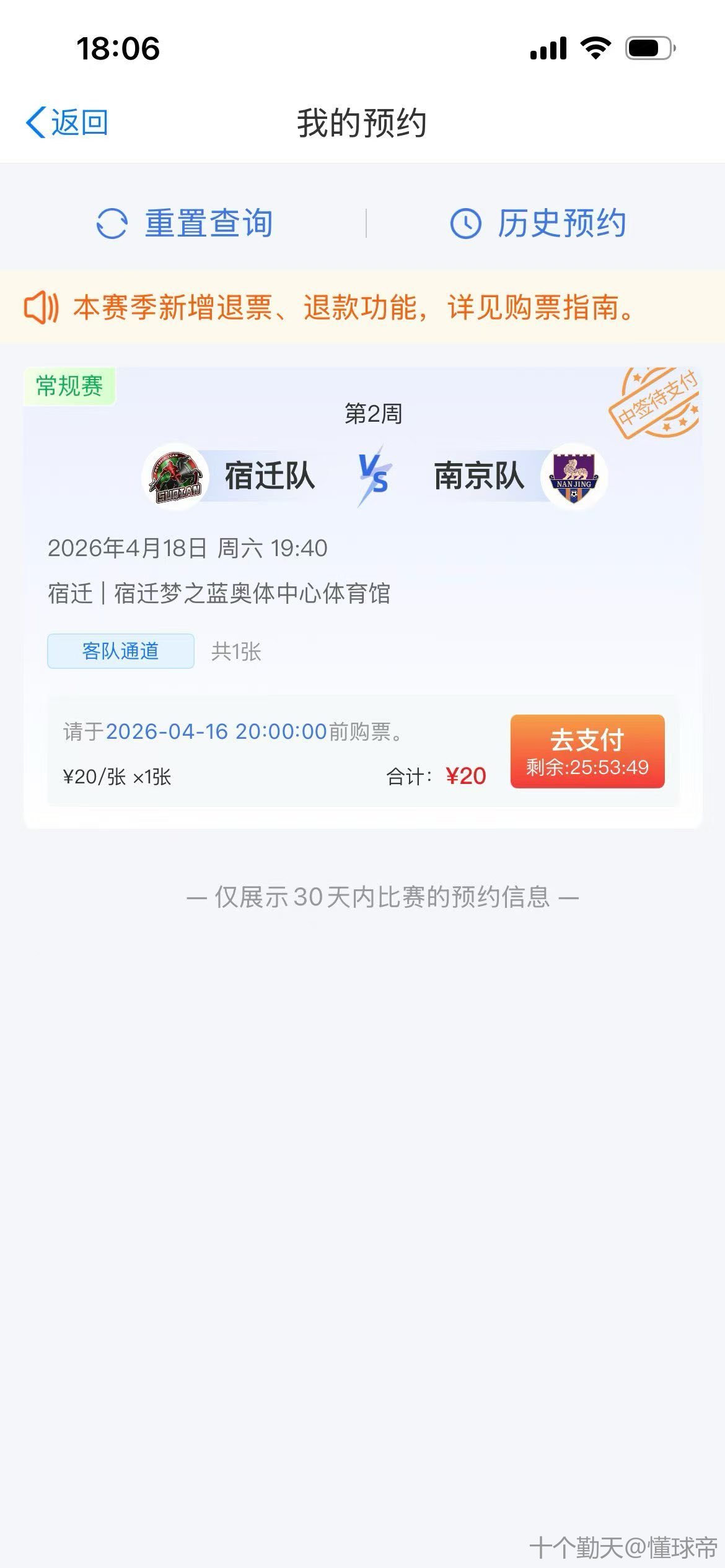Image resolution: width=725 pixels, height=1568 pixels.
Task: Open 历史预约 history reservations
Action: tap(538, 223)
